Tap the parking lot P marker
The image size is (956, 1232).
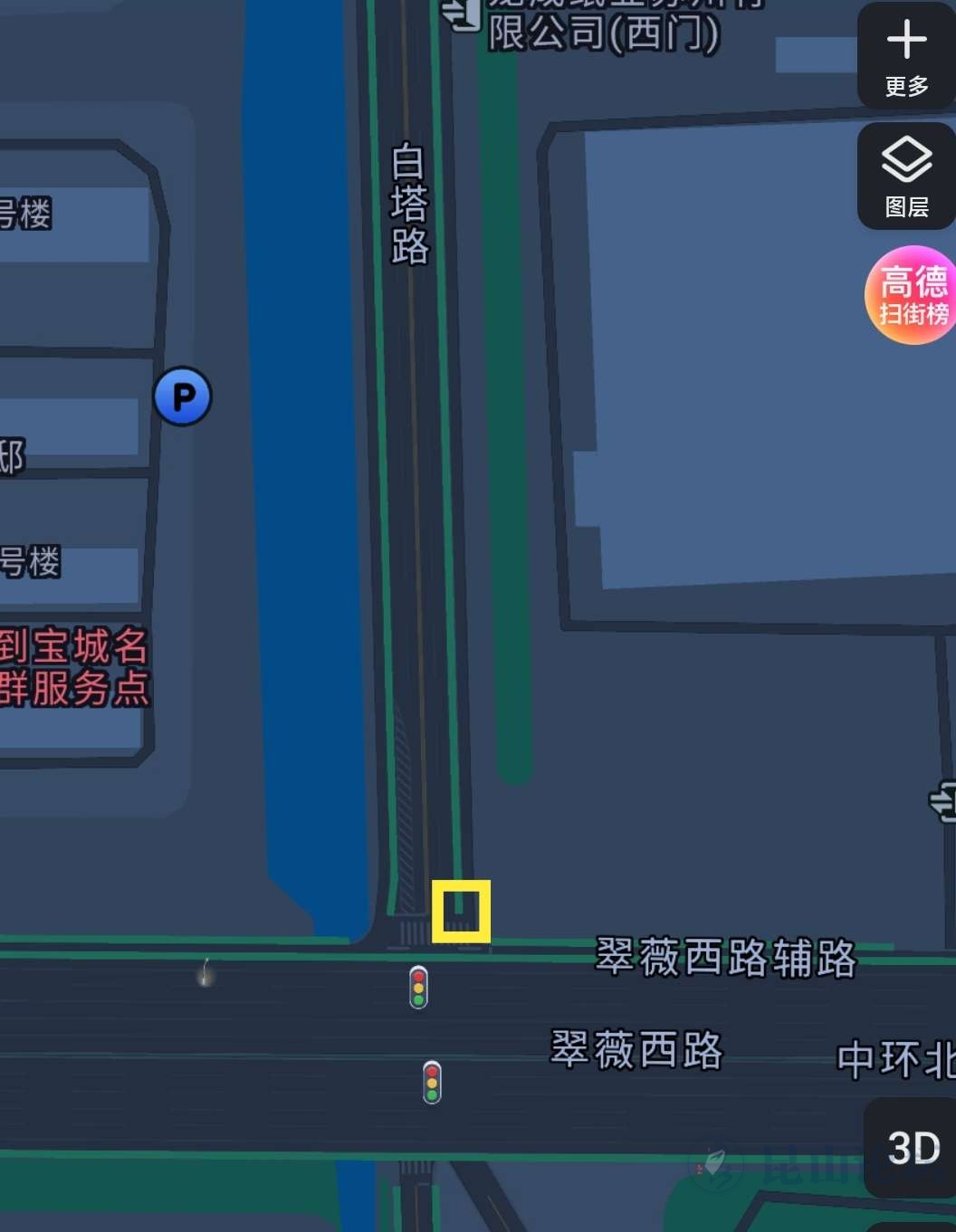click(183, 396)
